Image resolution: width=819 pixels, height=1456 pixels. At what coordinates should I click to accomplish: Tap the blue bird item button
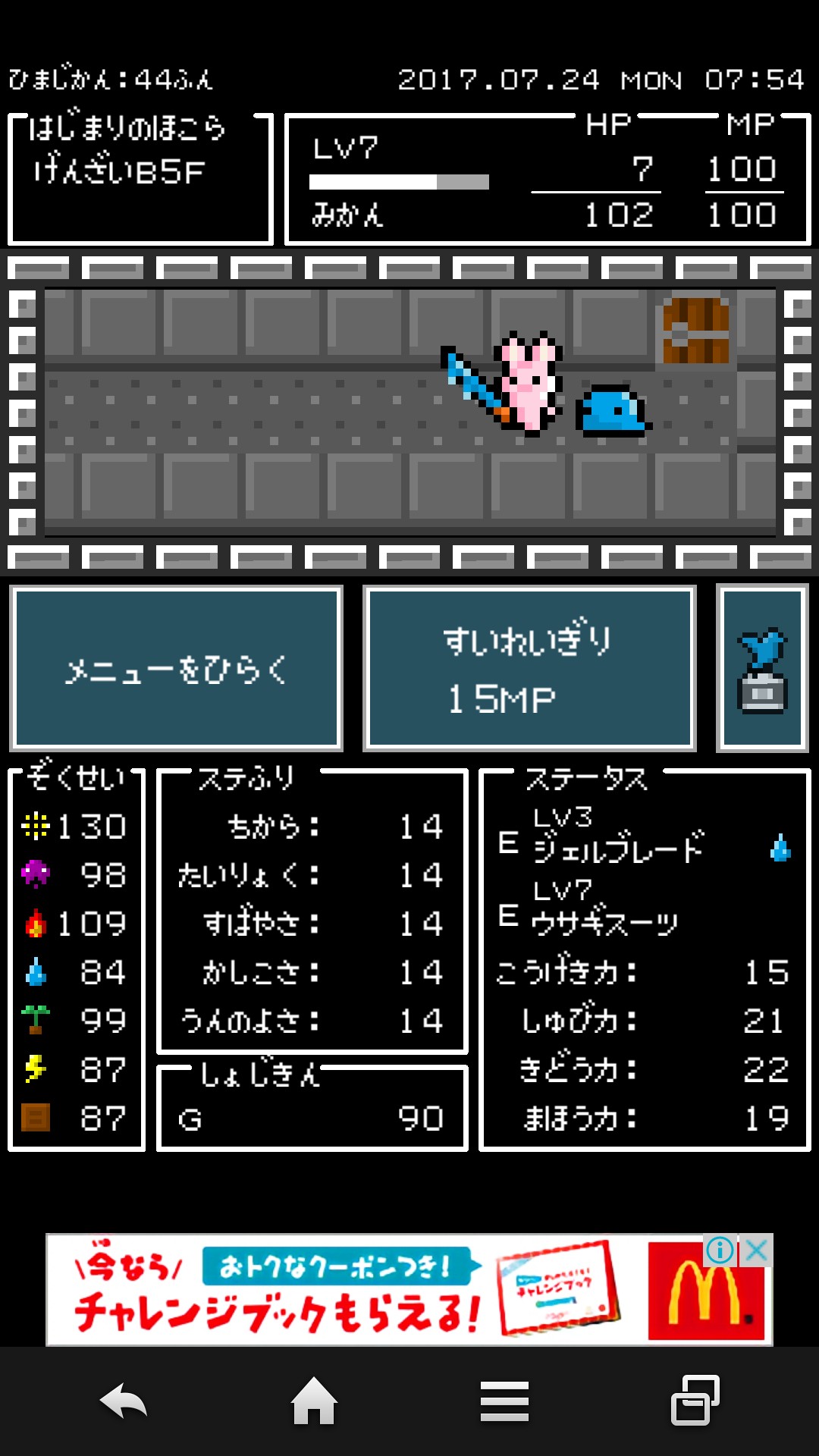[762, 669]
